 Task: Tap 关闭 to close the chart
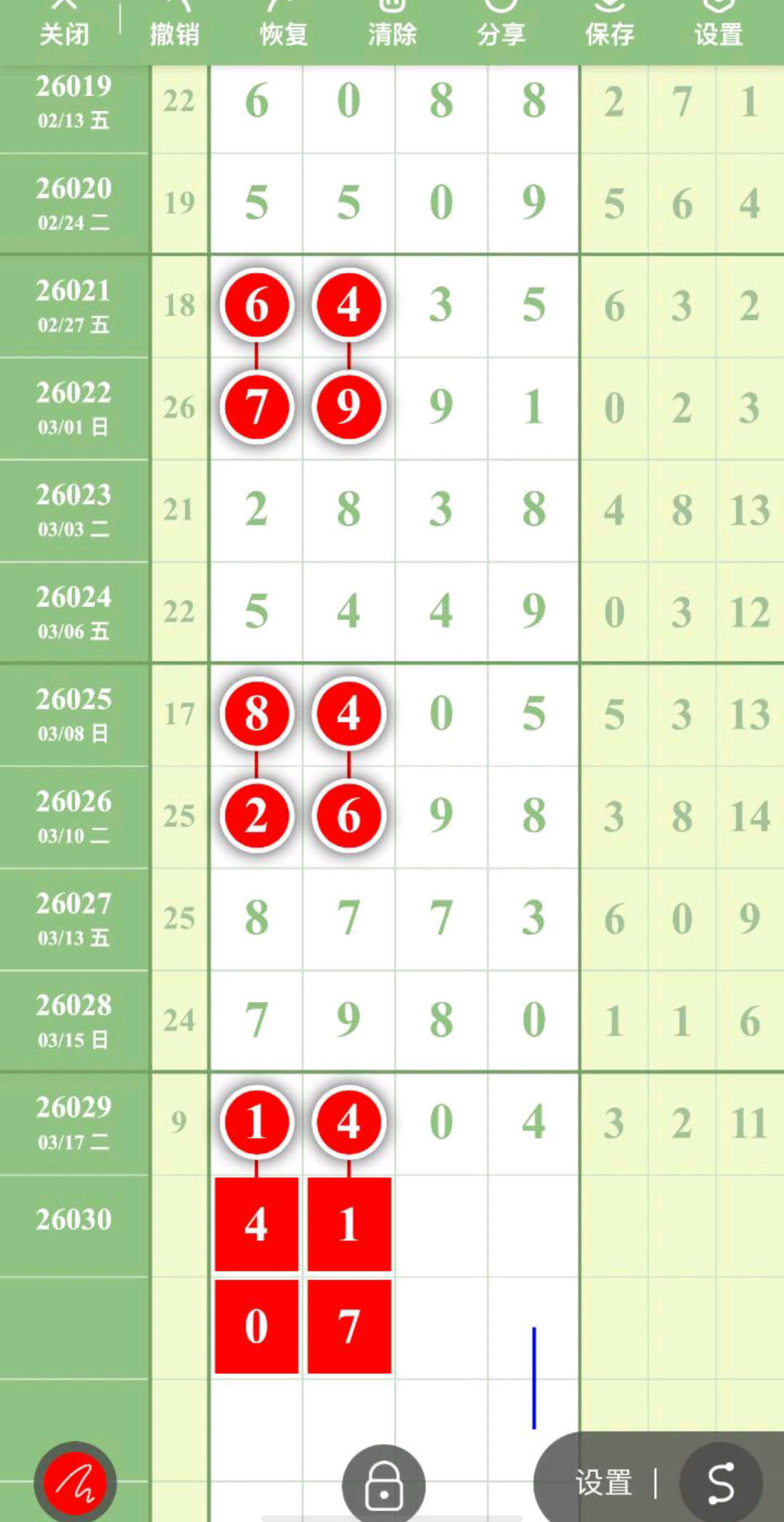click(x=64, y=25)
